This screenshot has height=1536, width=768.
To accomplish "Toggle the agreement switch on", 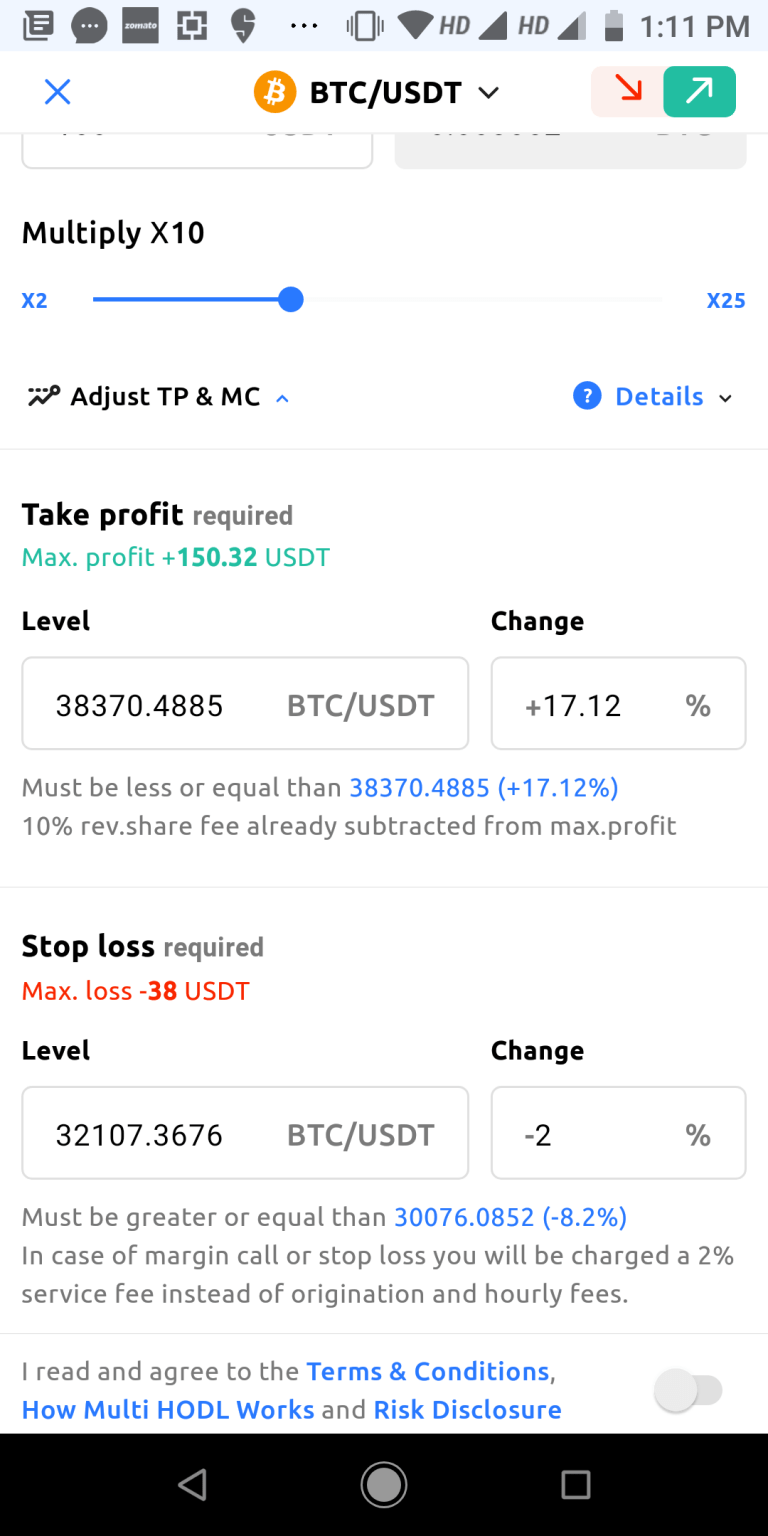I will (688, 1390).
